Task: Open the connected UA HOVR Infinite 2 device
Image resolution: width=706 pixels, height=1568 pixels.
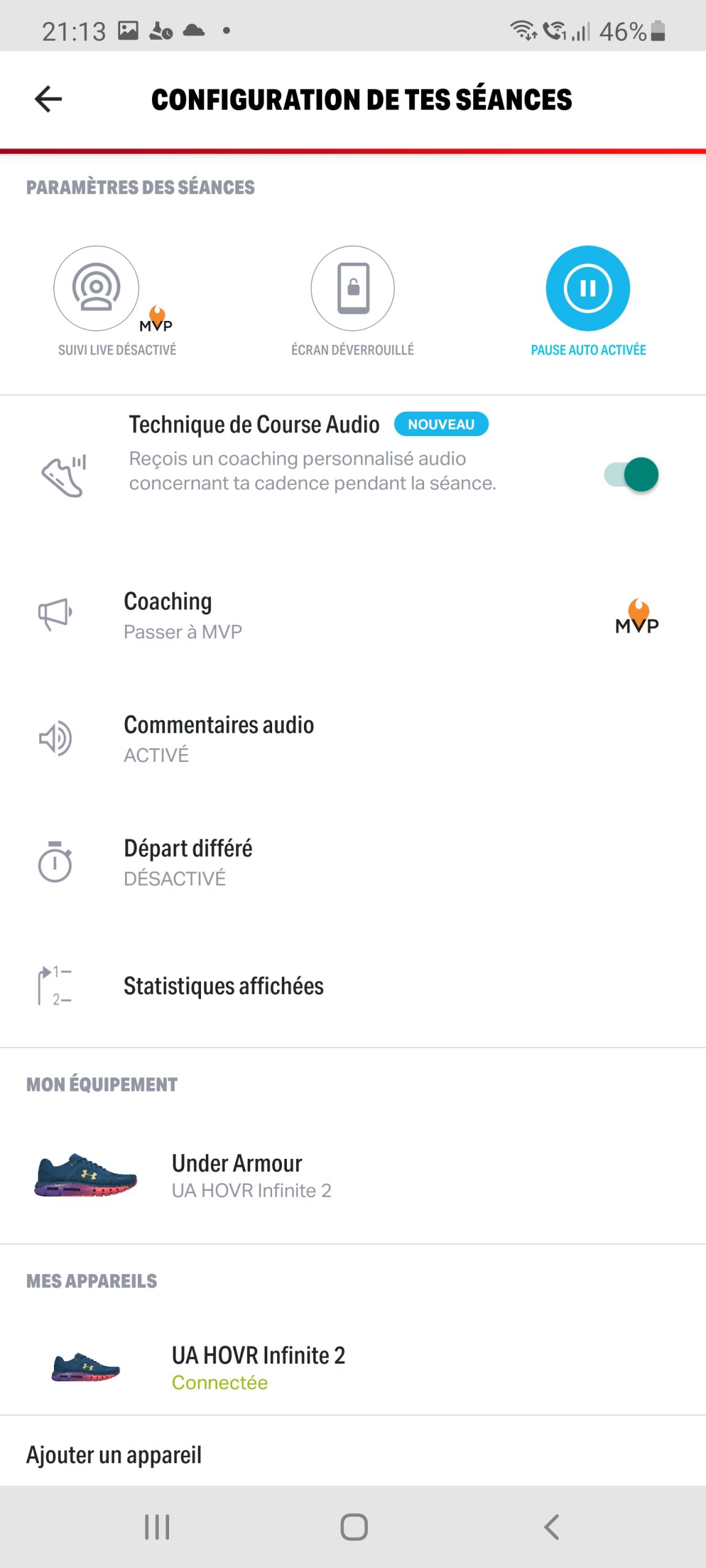Action: pos(353,1367)
